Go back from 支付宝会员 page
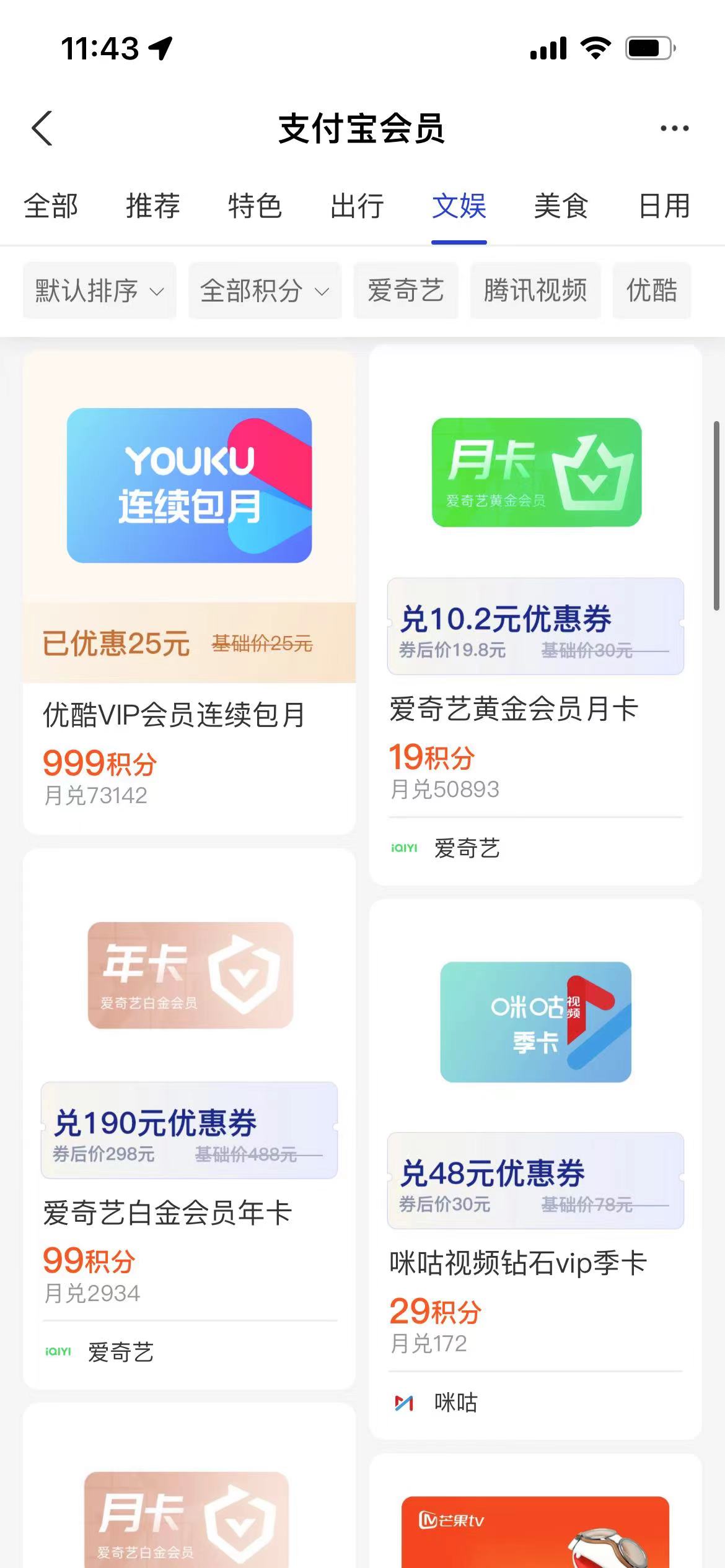This screenshot has width=725, height=1568. tap(42, 128)
